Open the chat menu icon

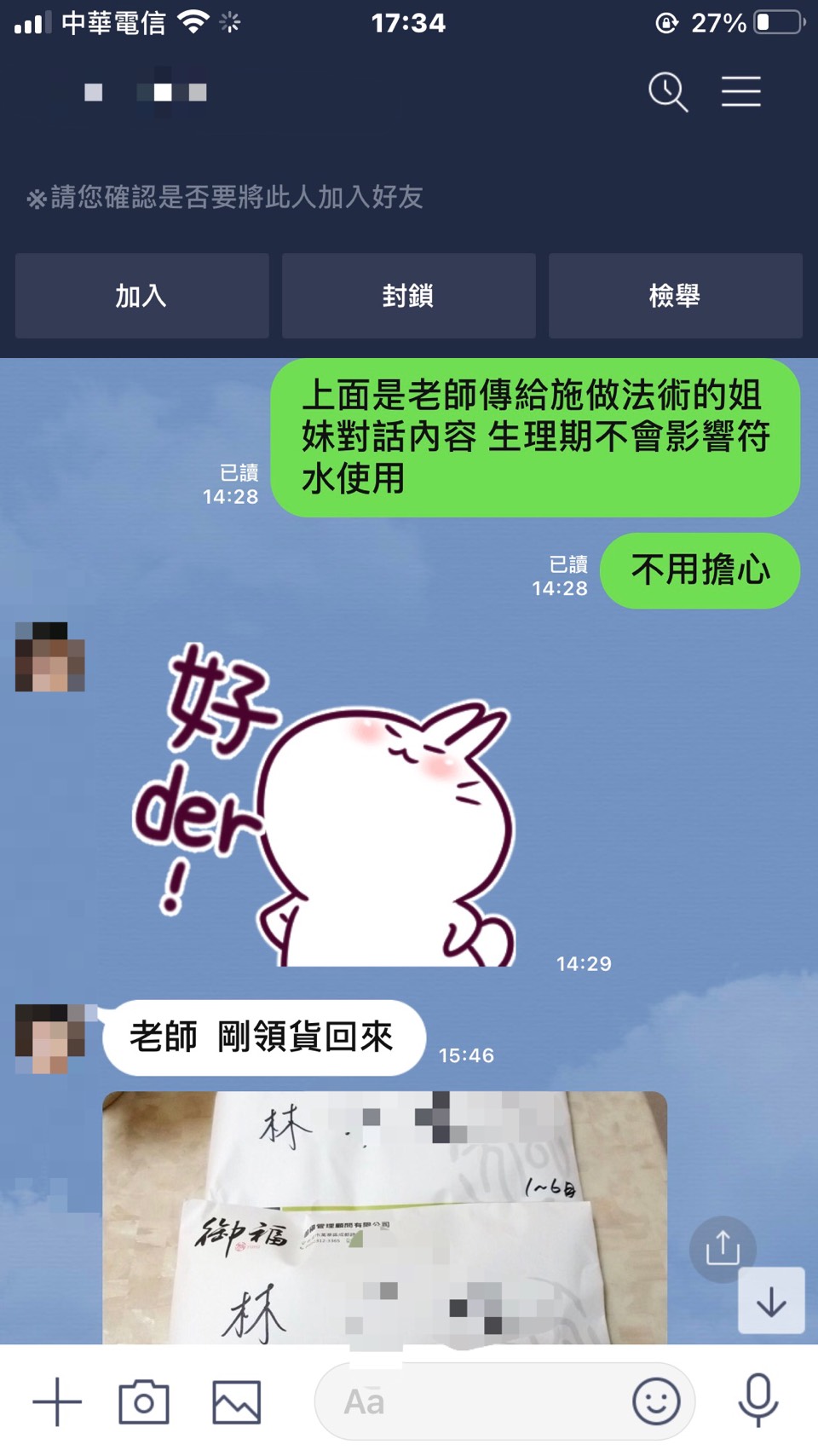(x=740, y=92)
